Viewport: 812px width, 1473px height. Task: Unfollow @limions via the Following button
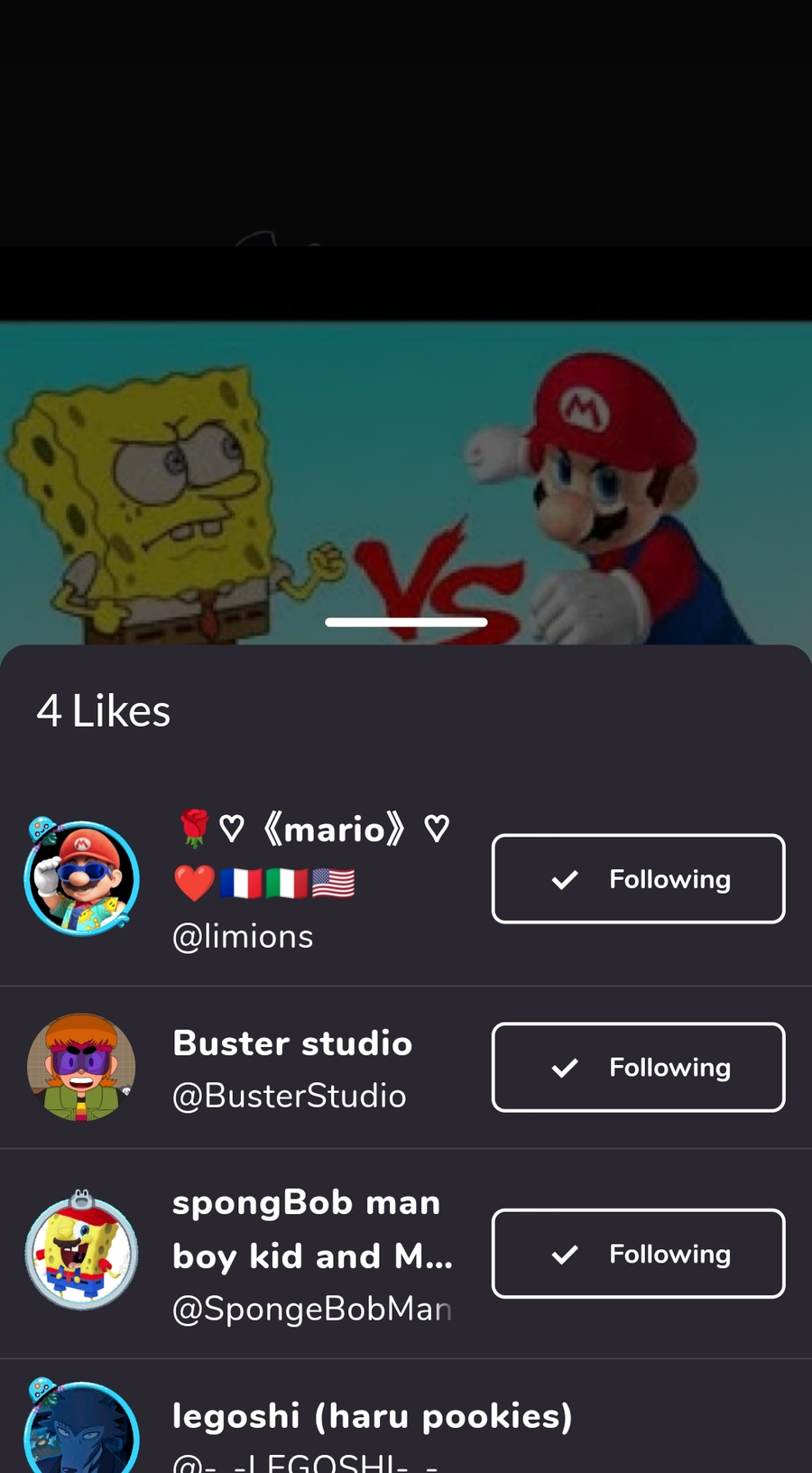point(638,879)
